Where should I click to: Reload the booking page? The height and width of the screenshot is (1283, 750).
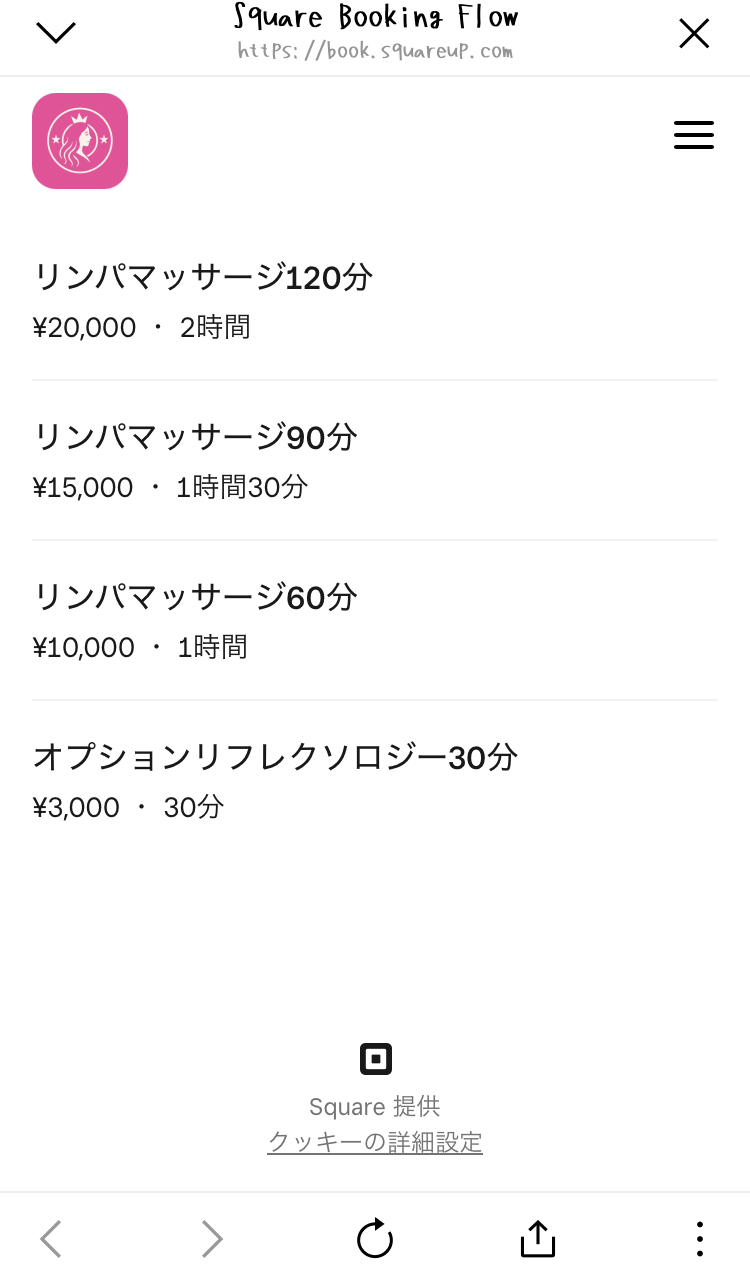click(x=375, y=1239)
